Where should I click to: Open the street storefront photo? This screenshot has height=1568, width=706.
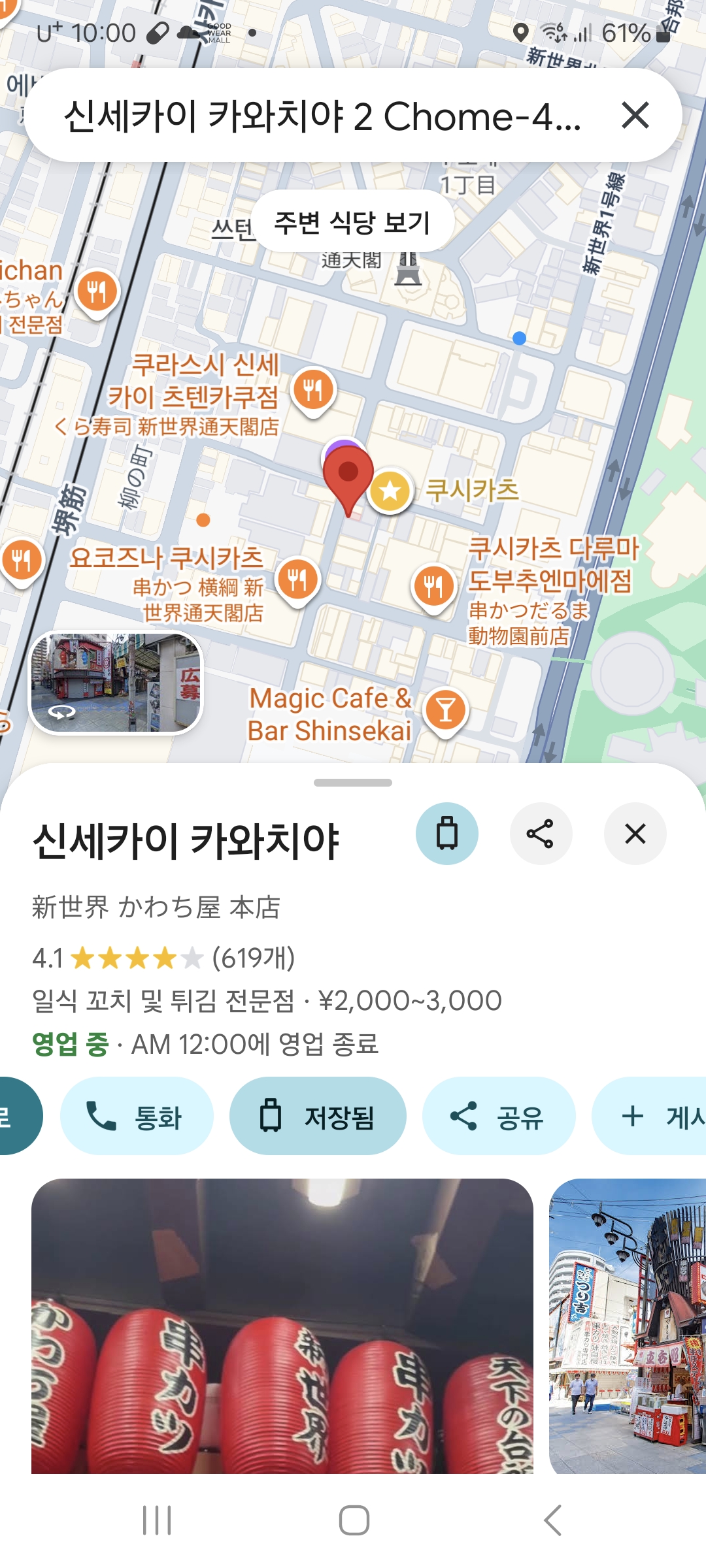click(x=627, y=1325)
